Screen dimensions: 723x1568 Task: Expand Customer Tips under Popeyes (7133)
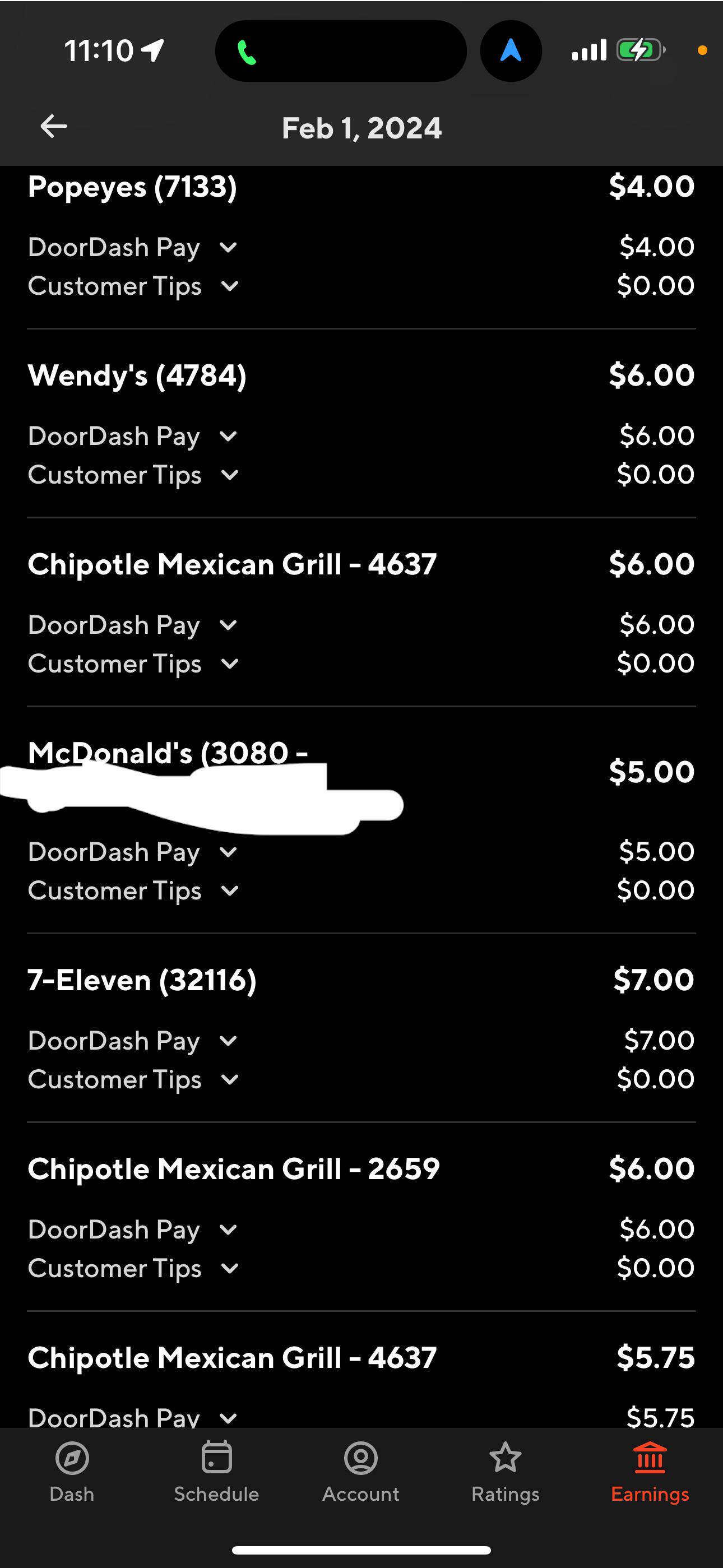pyautogui.click(x=229, y=286)
